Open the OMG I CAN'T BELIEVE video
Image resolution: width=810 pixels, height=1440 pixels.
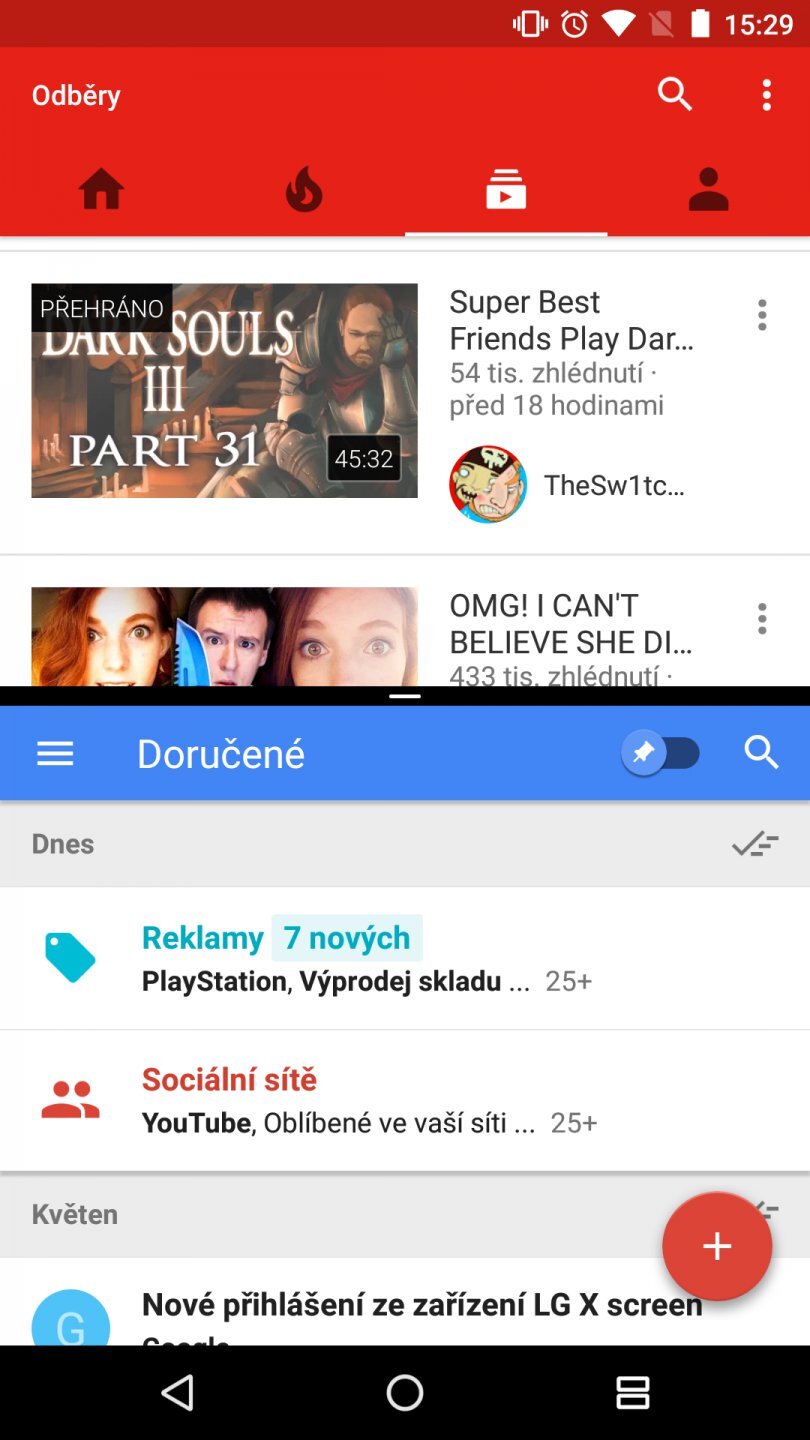tap(224, 636)
